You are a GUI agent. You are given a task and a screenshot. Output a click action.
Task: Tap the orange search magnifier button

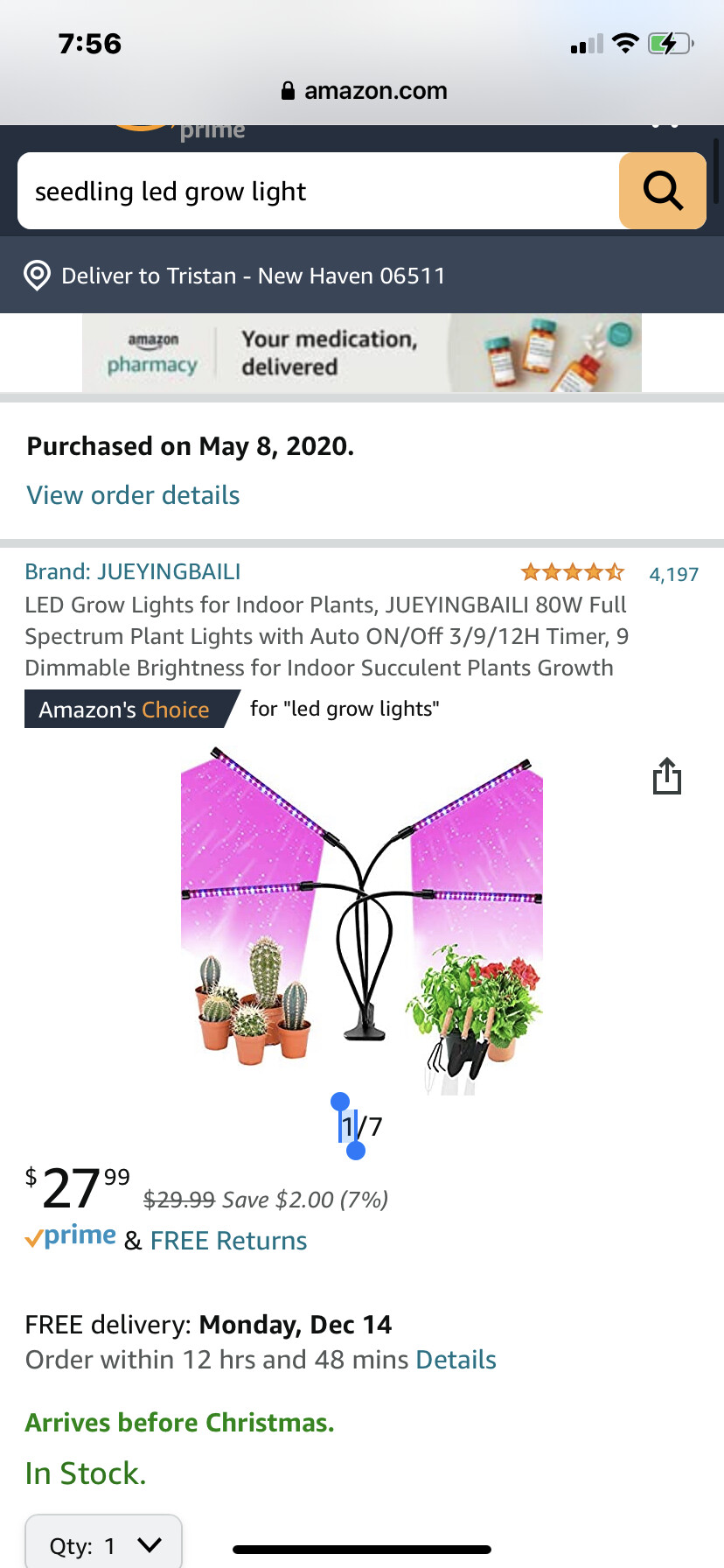point(663,191)
